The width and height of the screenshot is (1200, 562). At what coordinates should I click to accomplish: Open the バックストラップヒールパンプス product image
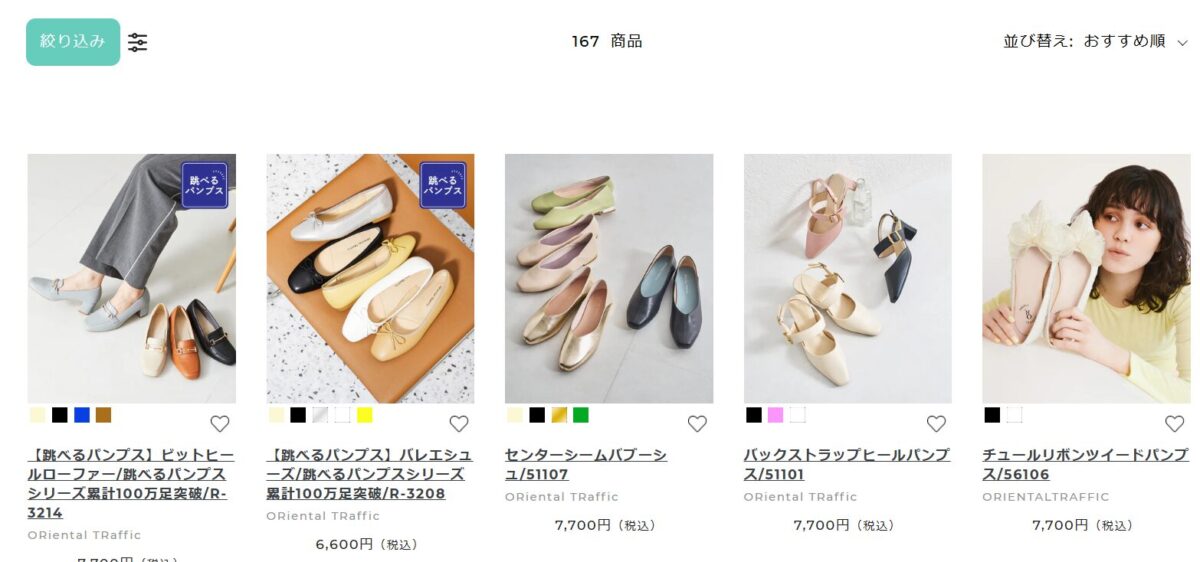coord(847,278)
